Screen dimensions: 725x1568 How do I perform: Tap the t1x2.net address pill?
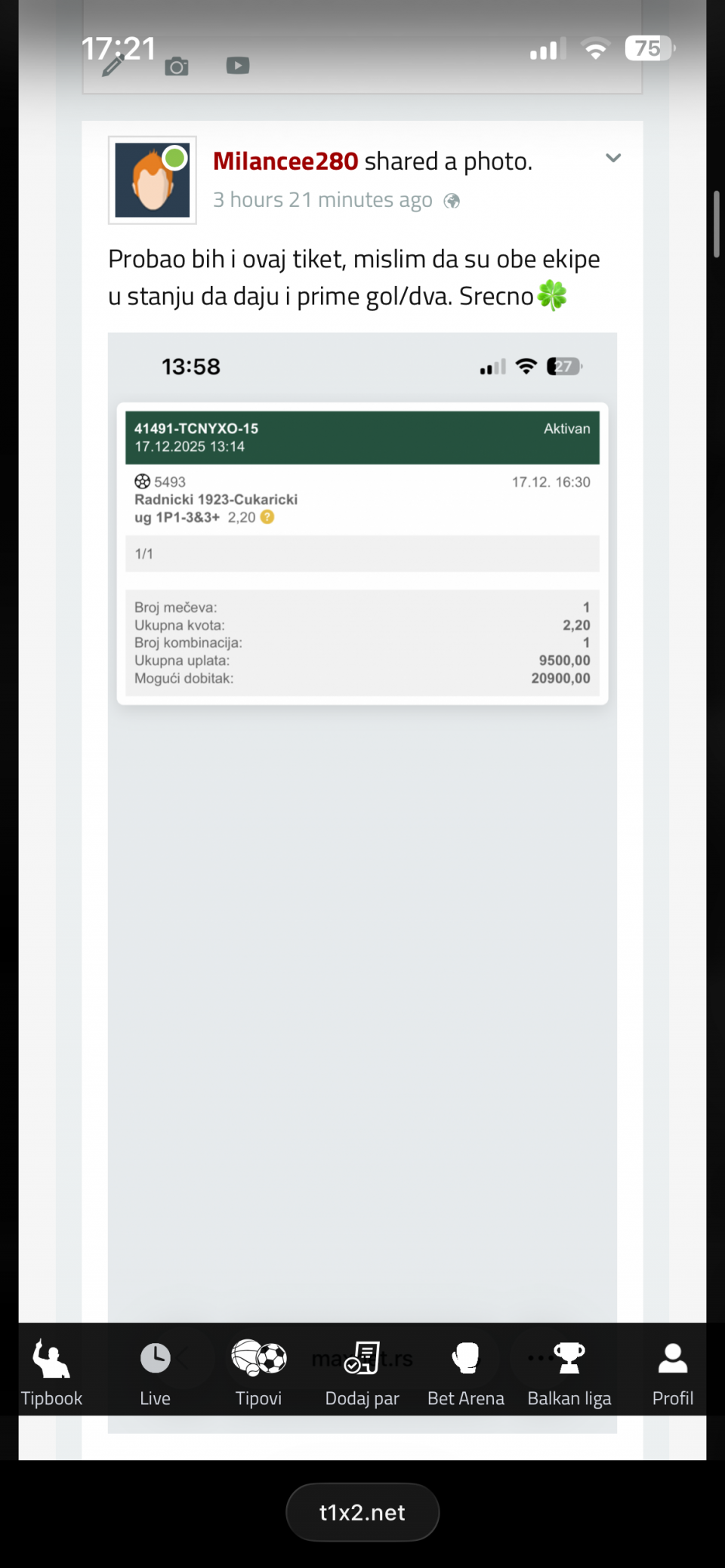[x=362, y=1512]
